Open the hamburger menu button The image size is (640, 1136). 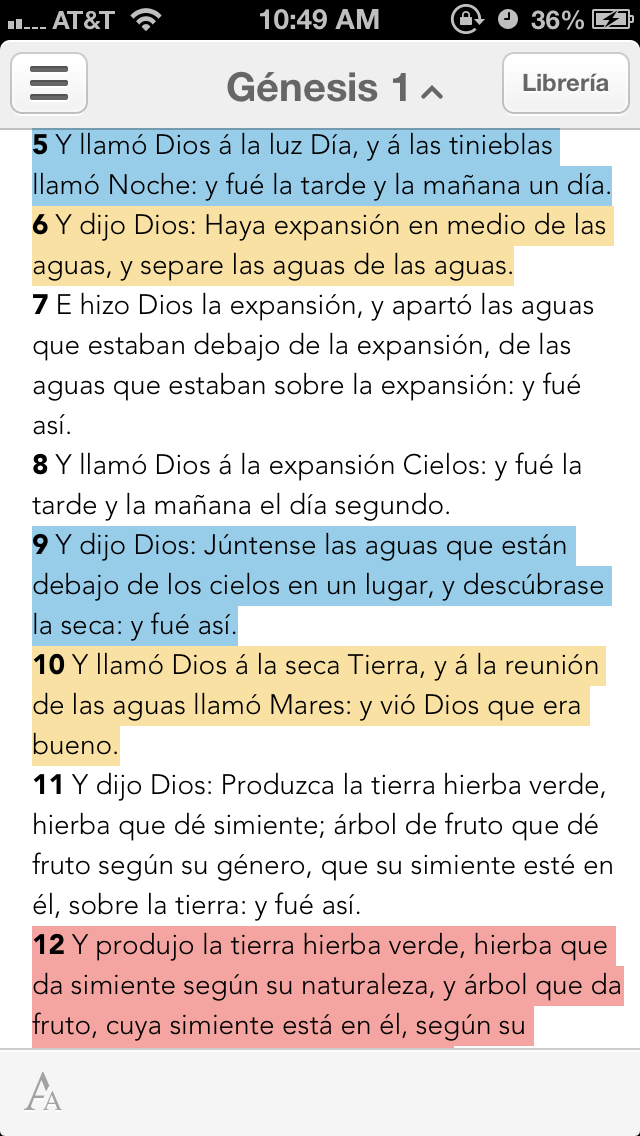pyautogui.click(x=48, y=84)
